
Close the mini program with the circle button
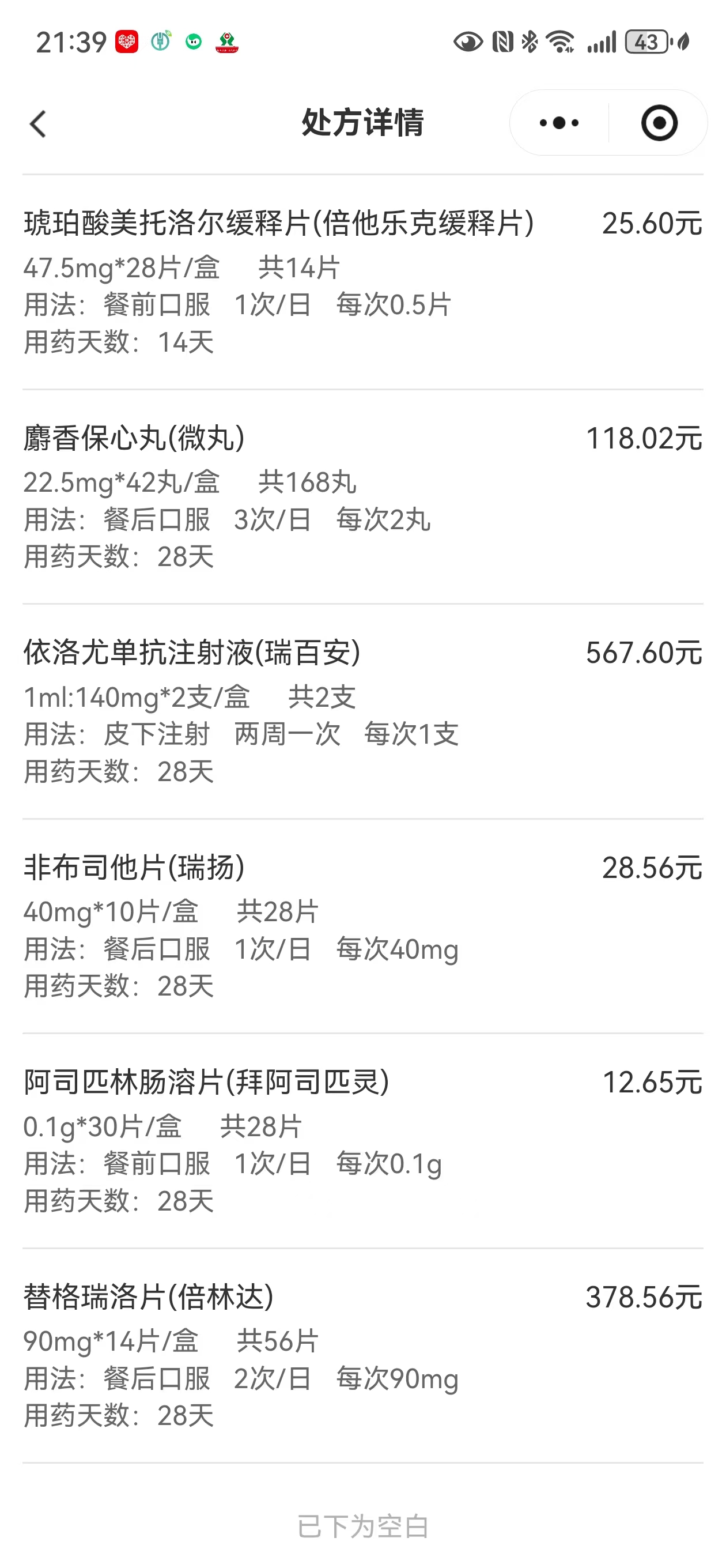[659, 123]
